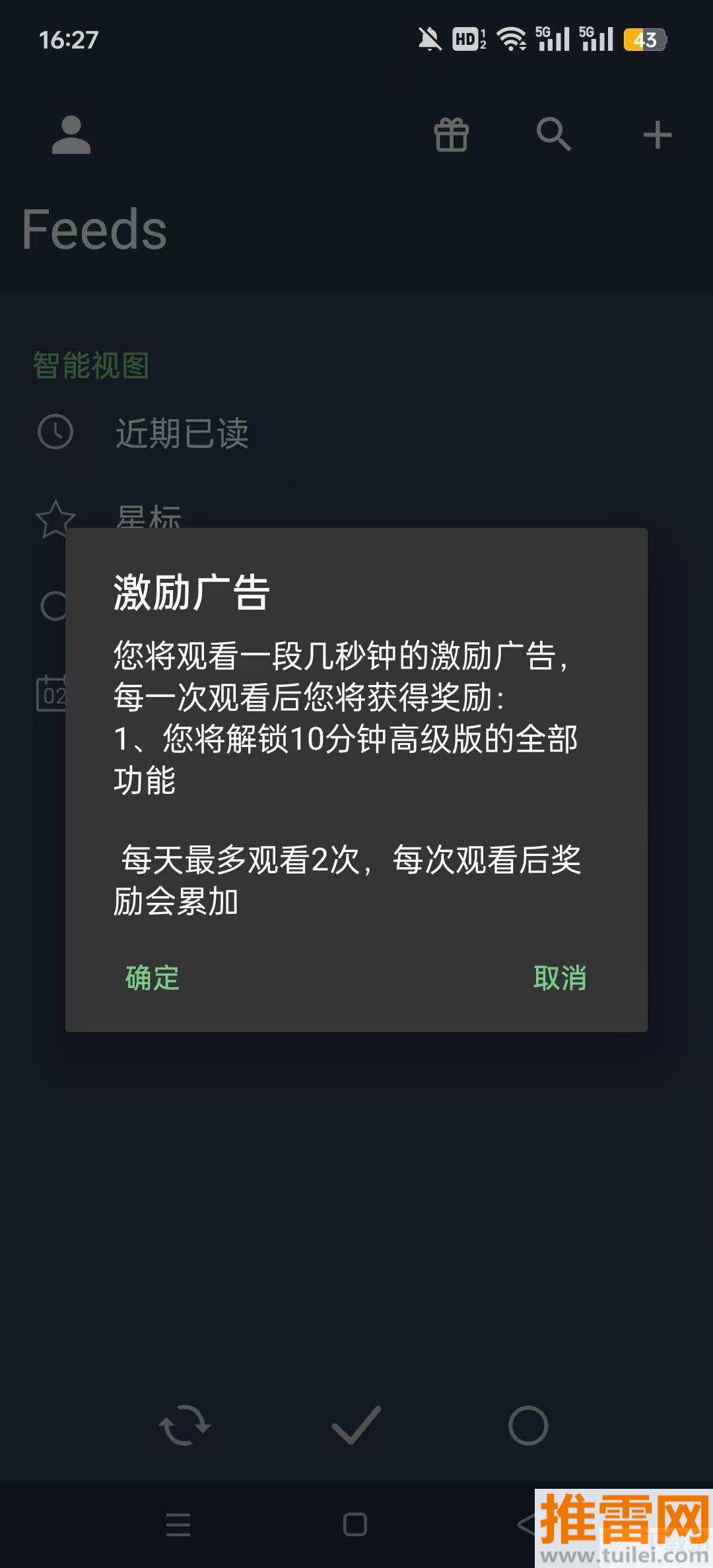Viewport: 713px width, 1568px height.
Task: Confirm watching the rewarded ad with 确定
Action: pos(153,978)
